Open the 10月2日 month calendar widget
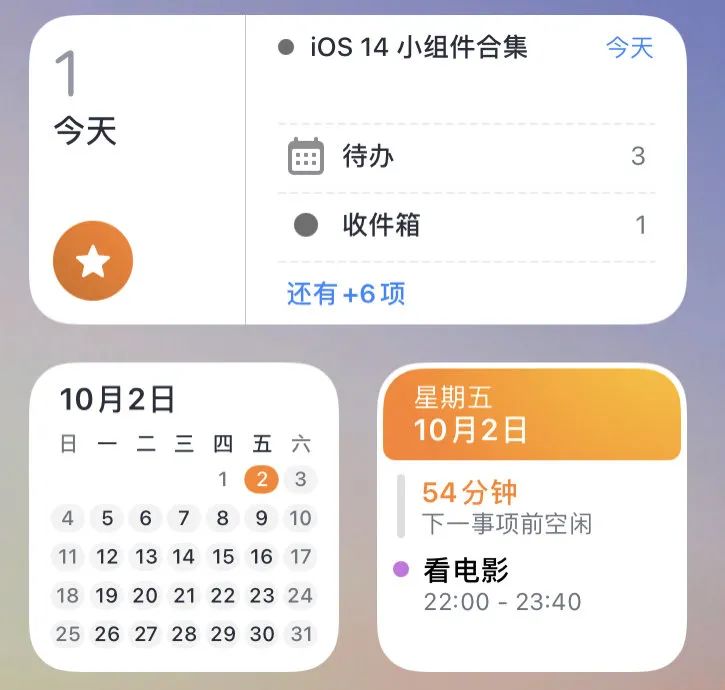The height and width of the screenshot is (690, 725). point(184,516)
